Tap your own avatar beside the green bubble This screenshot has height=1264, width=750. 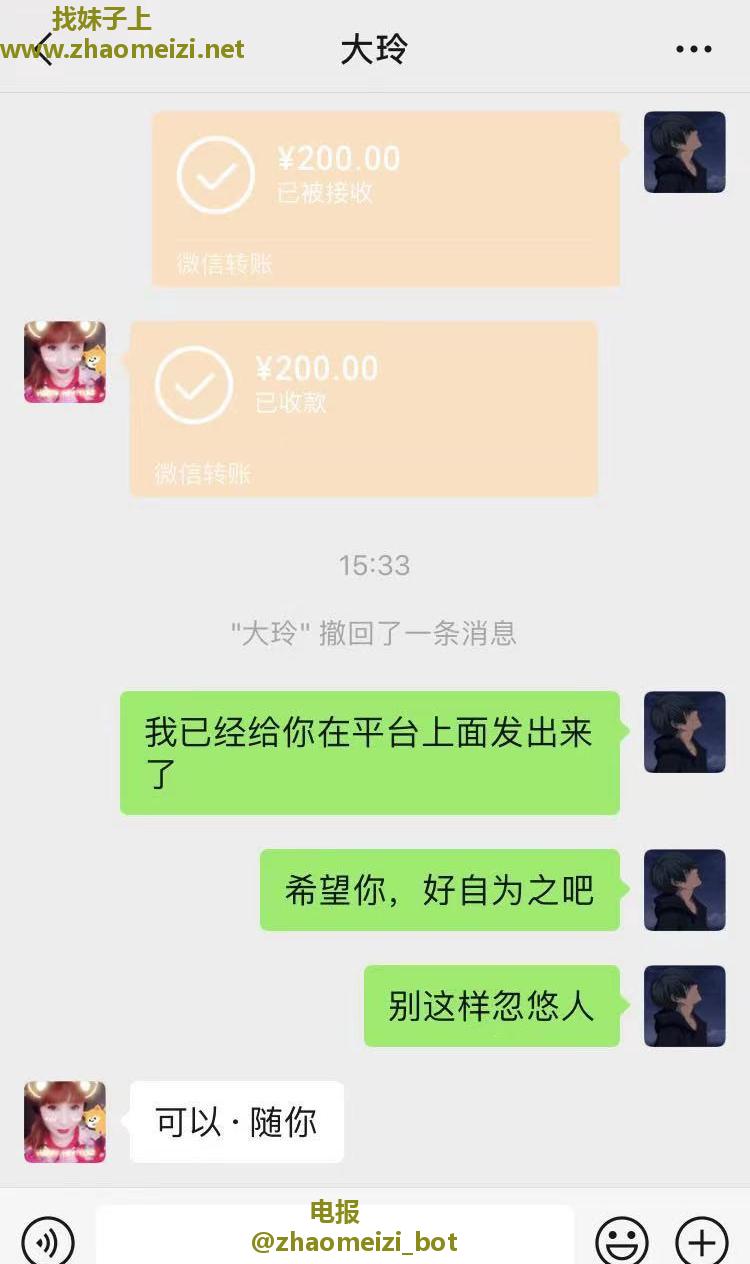click(684, 732)
